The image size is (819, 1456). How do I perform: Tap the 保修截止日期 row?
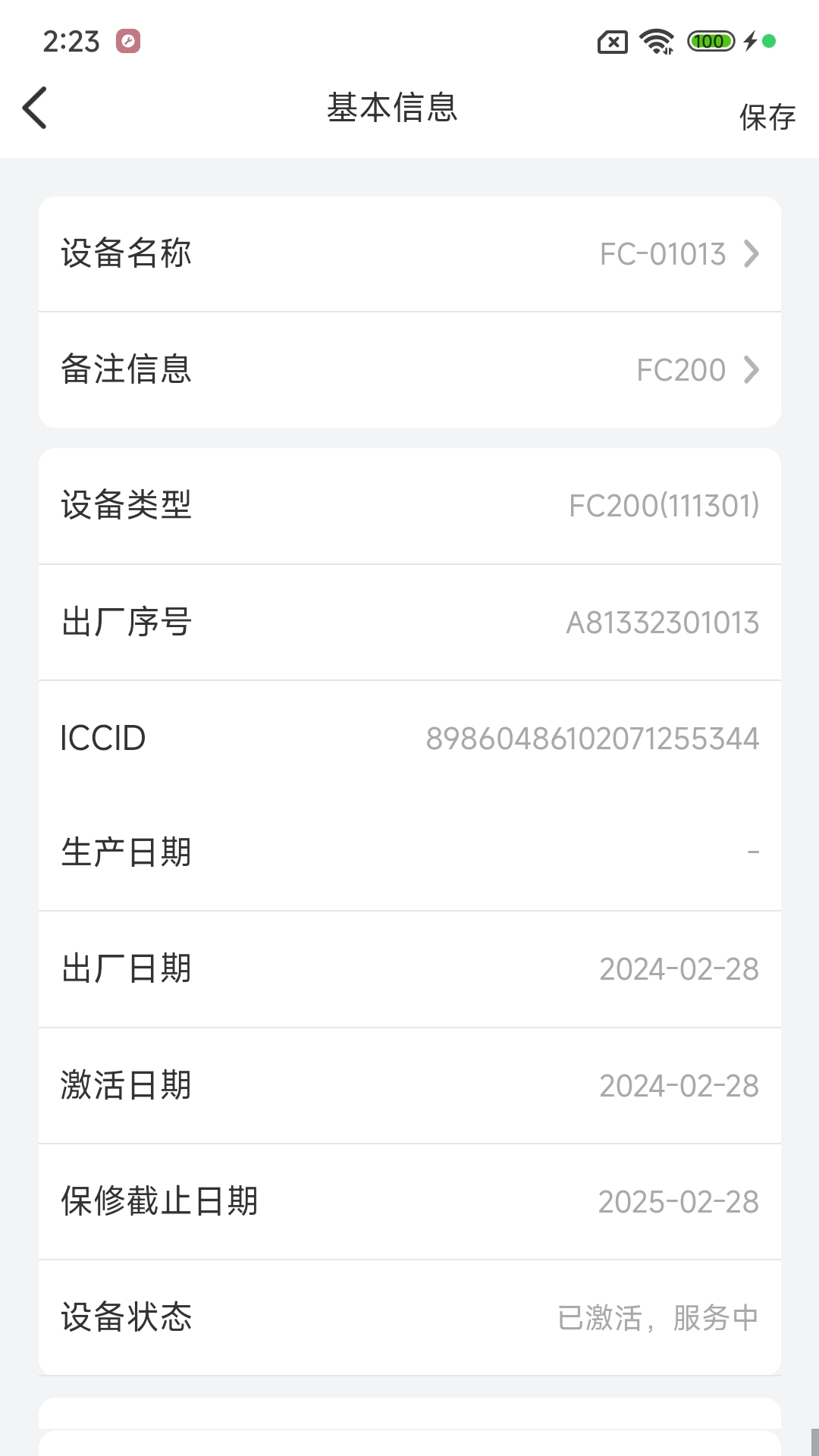tap(409, 1201)
